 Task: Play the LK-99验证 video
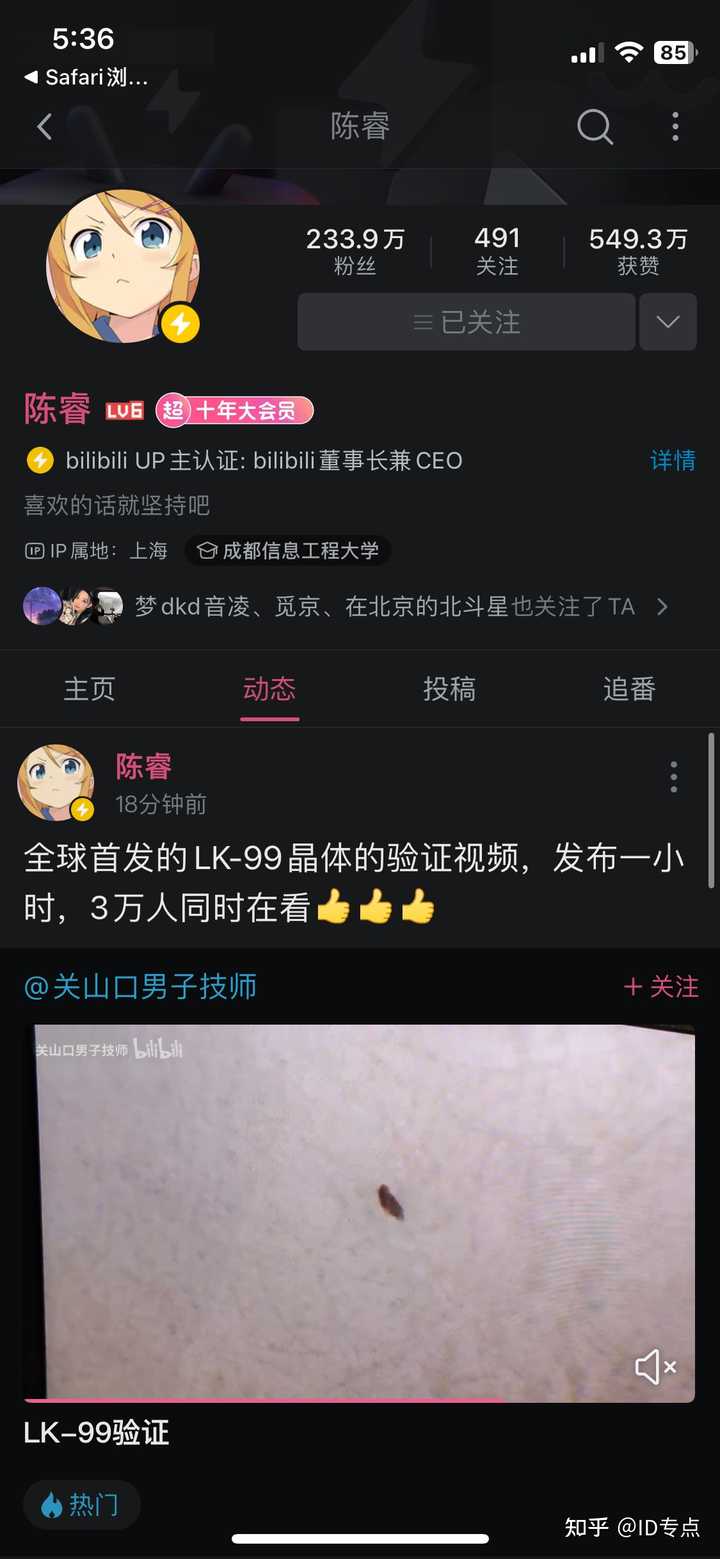(x=360, y=1210)
